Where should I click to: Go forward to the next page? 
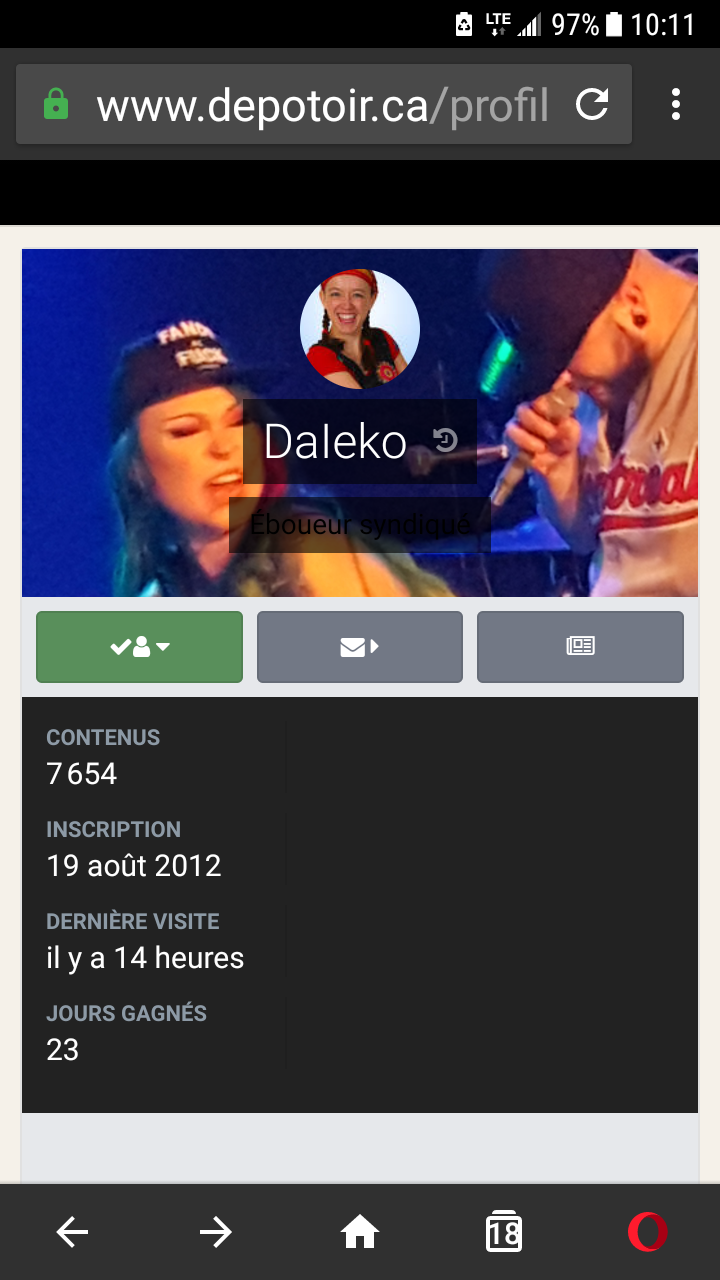click(216, 1232)
